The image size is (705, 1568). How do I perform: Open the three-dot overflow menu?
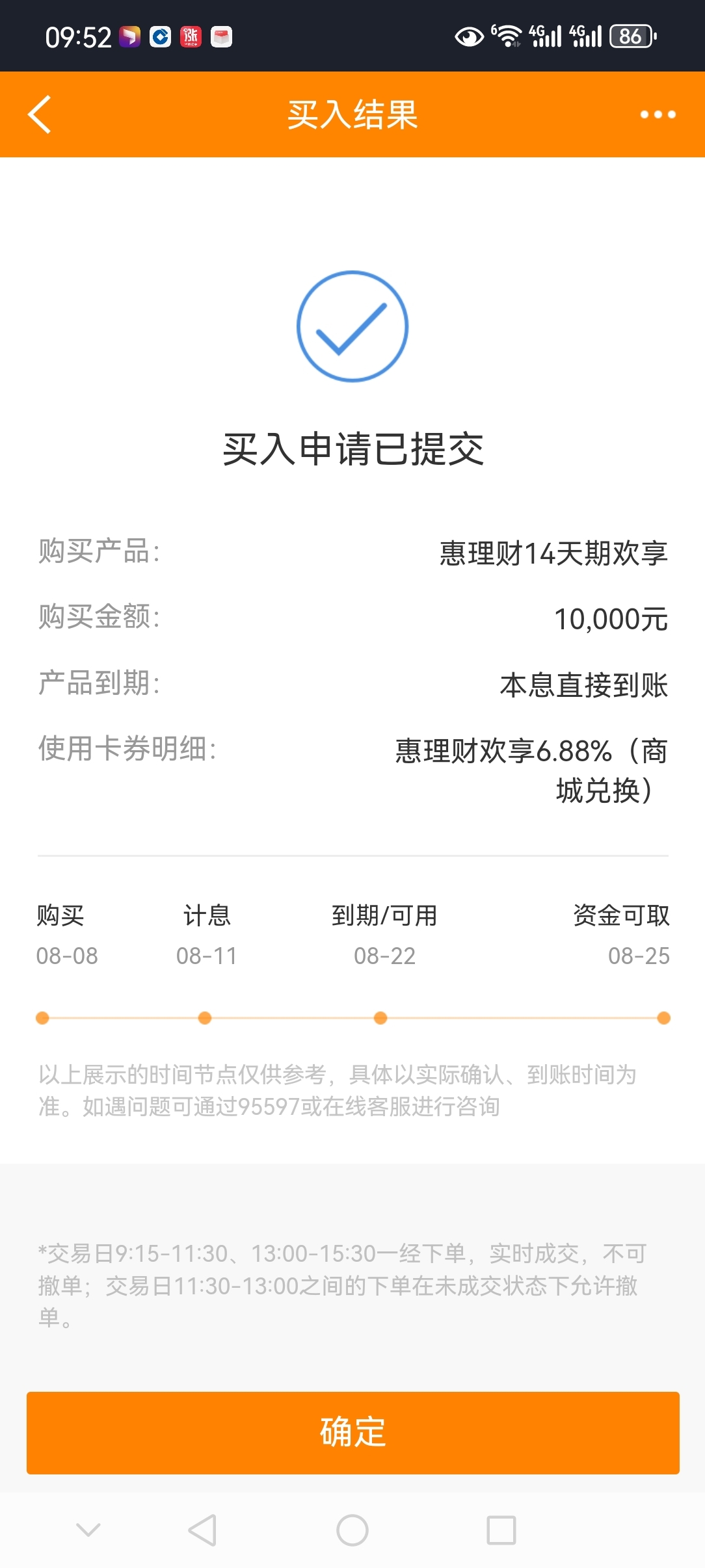[658, 114]
